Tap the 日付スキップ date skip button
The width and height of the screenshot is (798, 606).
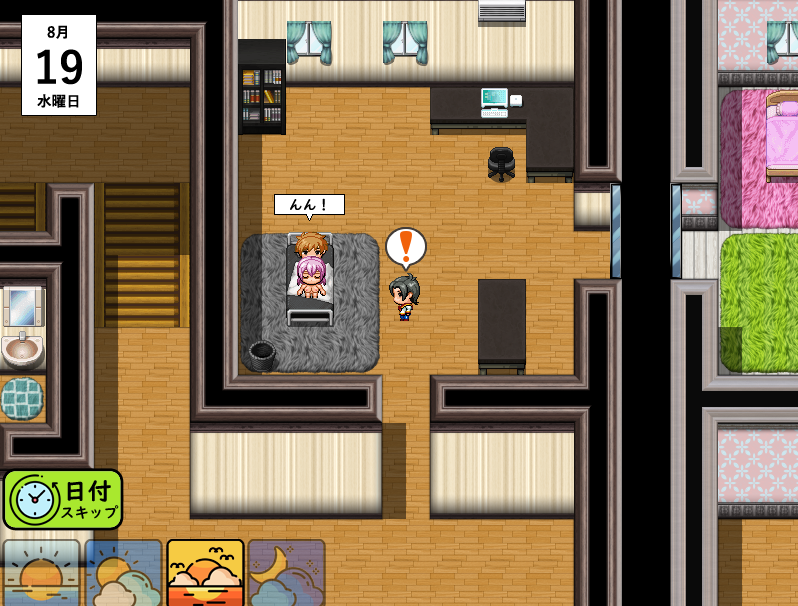pos(62,499)
